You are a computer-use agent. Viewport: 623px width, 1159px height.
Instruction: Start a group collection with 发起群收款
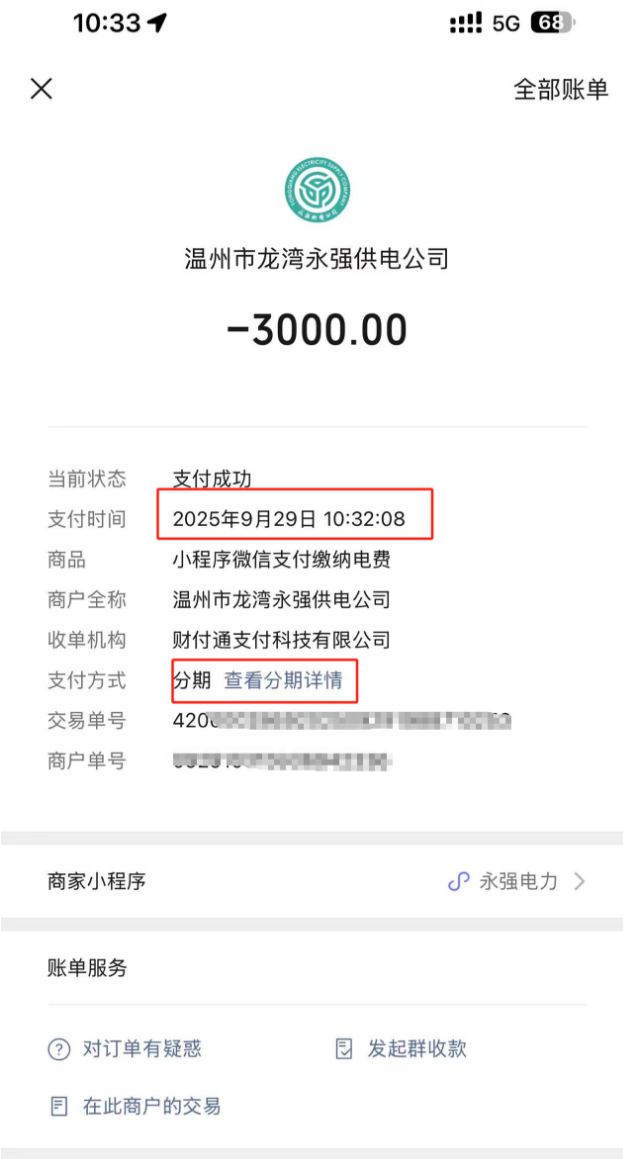[x=401, y=1048]
